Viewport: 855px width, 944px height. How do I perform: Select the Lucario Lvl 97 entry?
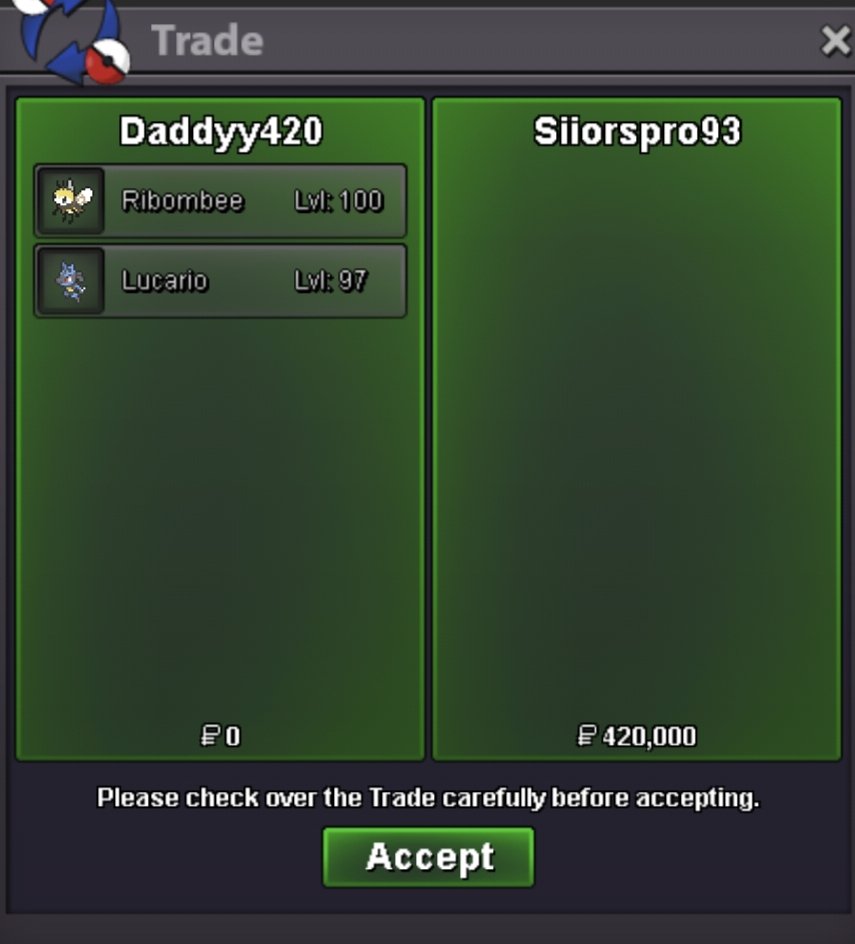click(220, 281)
